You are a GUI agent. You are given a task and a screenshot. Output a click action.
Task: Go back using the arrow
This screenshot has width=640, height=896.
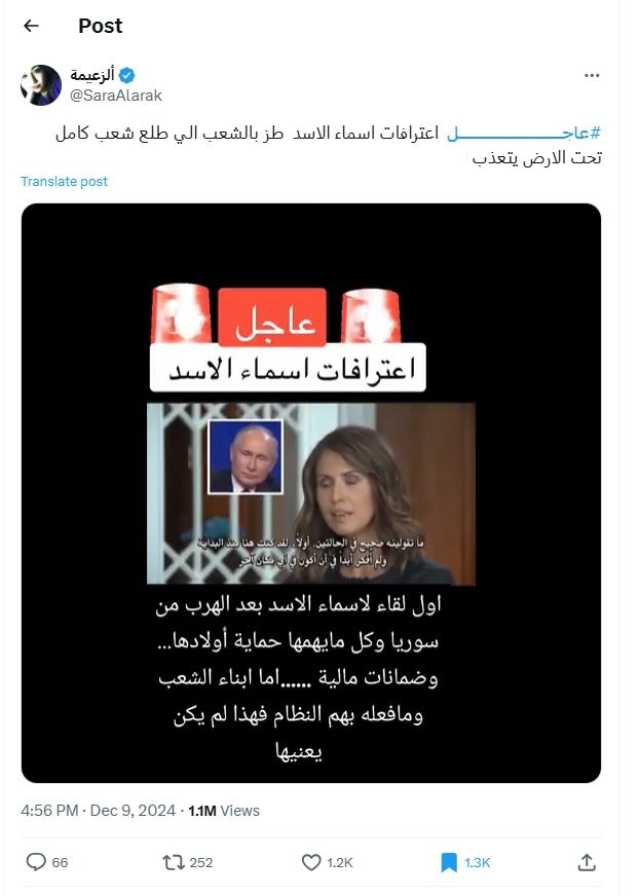31,26
